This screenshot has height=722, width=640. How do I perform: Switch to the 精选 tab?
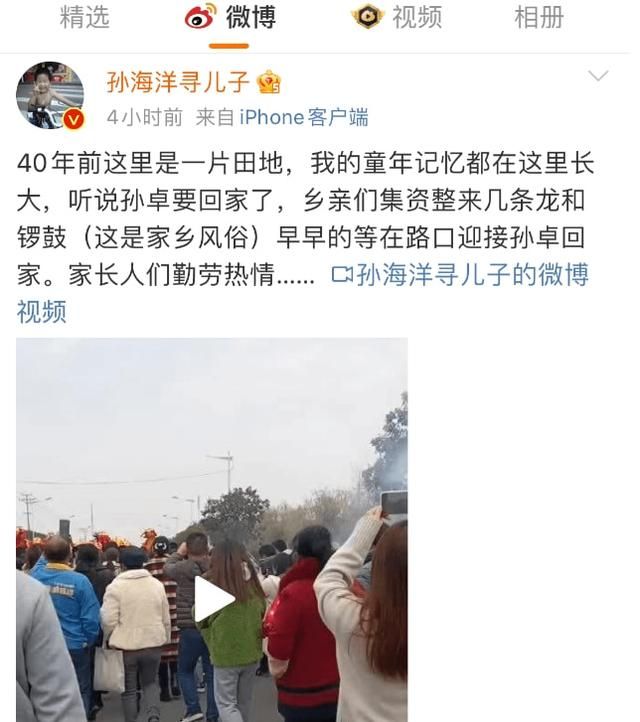click(85, 17)
